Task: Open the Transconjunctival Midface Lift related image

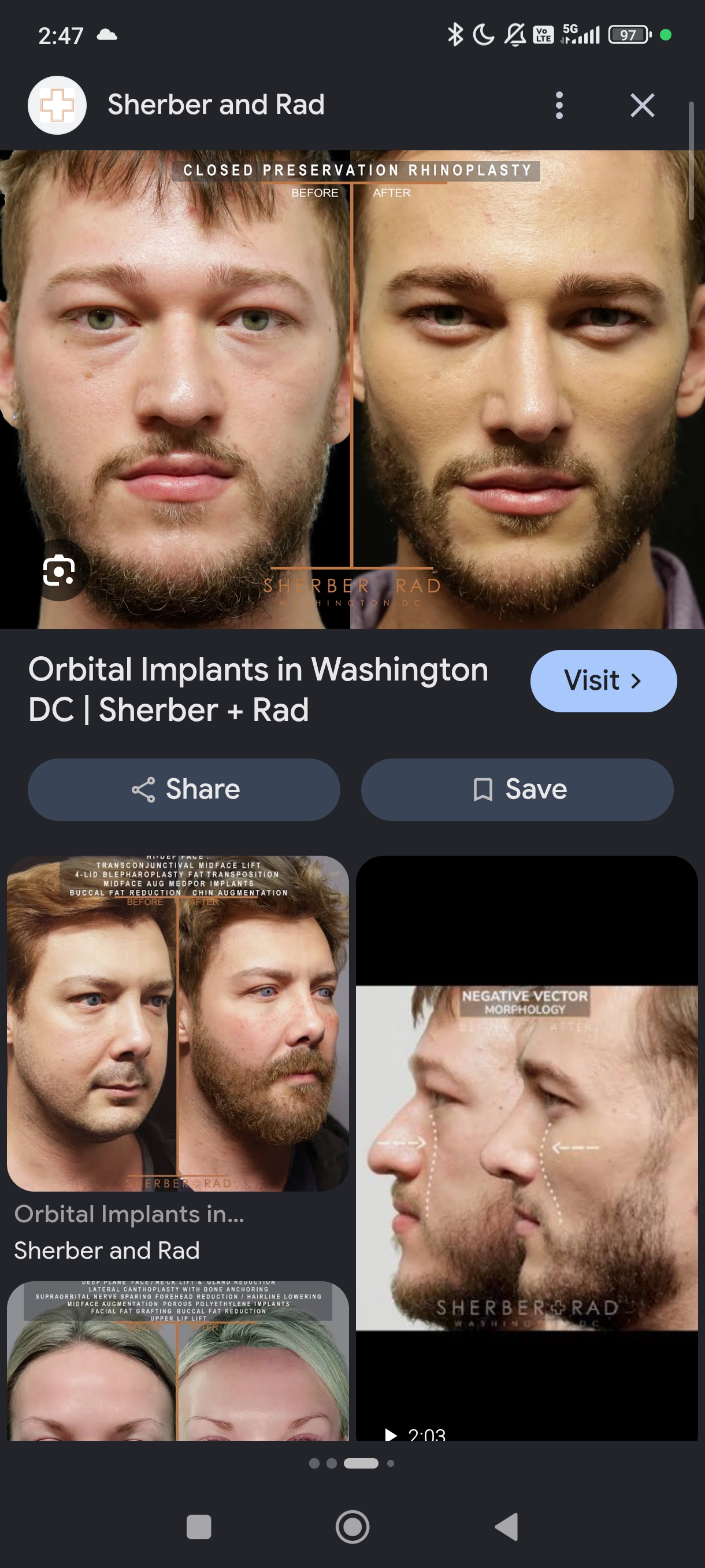Action: coord(177,1023)
